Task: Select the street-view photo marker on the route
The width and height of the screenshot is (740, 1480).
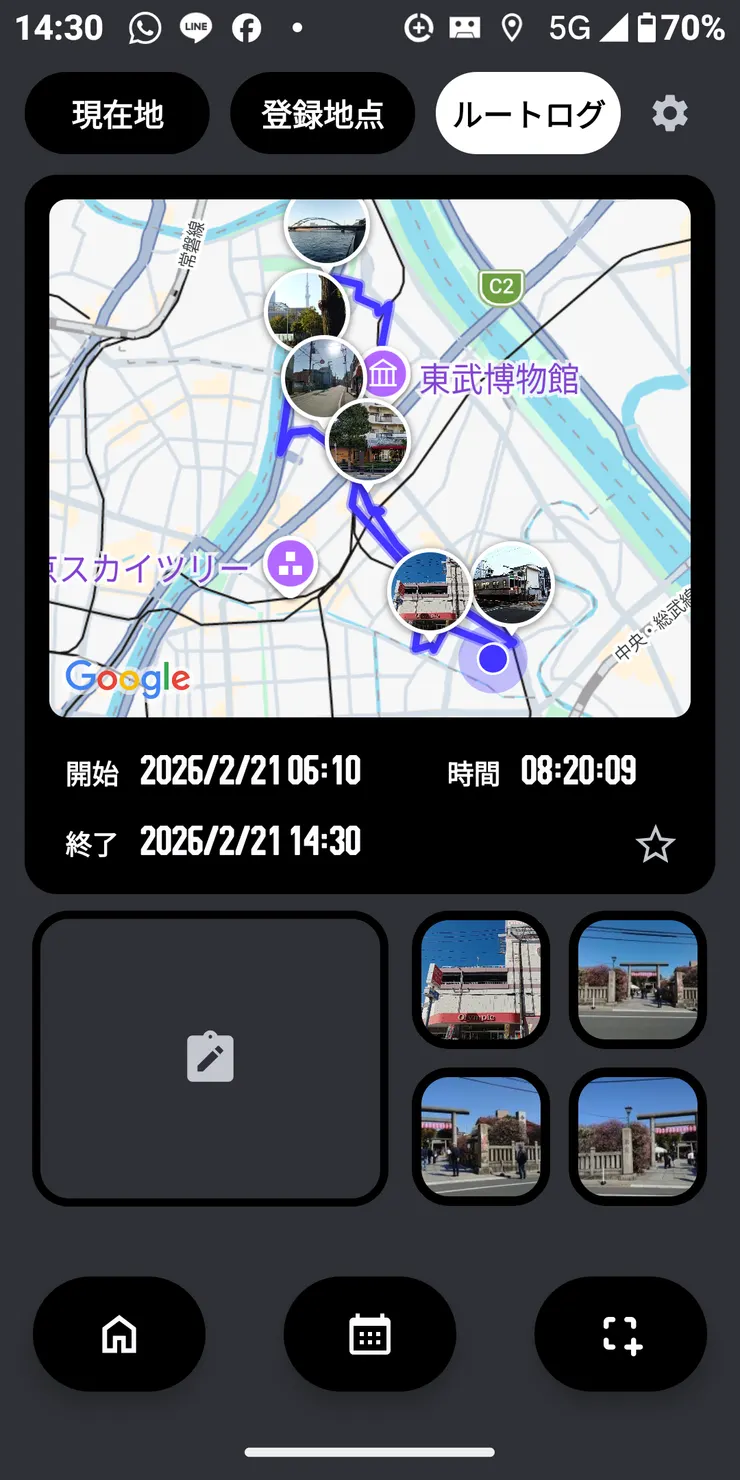Action: [320, 376]
